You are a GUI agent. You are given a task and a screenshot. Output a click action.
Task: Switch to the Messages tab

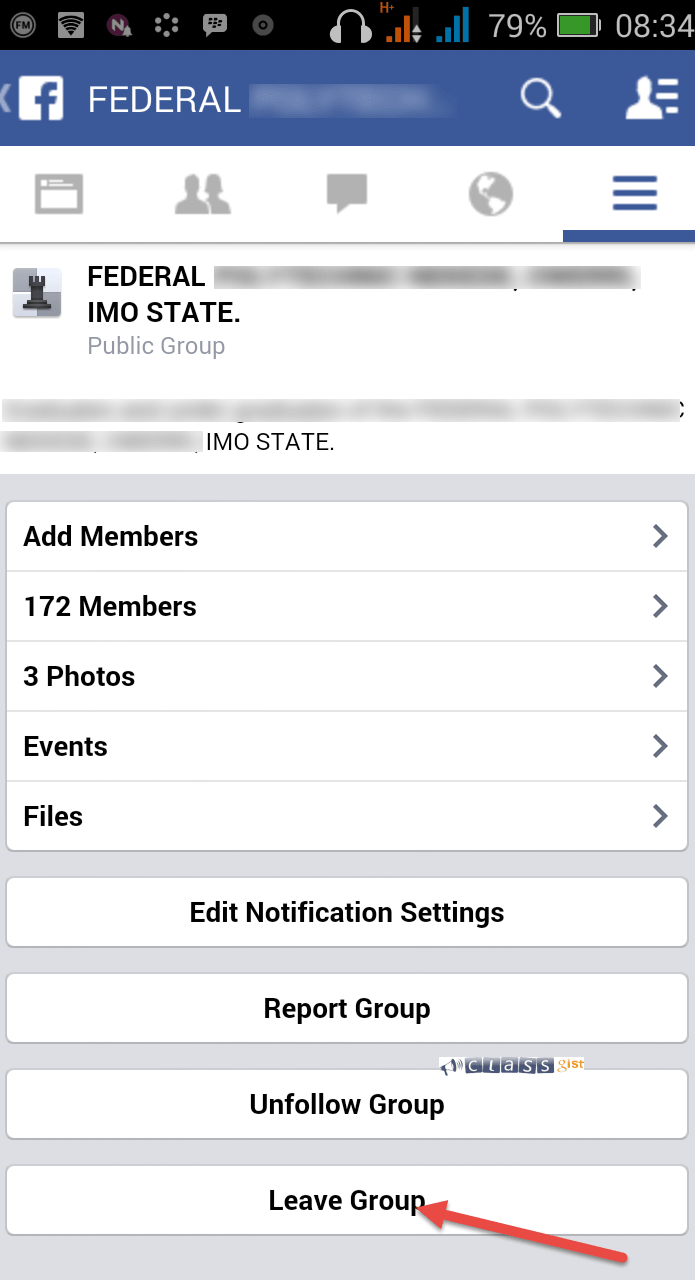point(347,194)
